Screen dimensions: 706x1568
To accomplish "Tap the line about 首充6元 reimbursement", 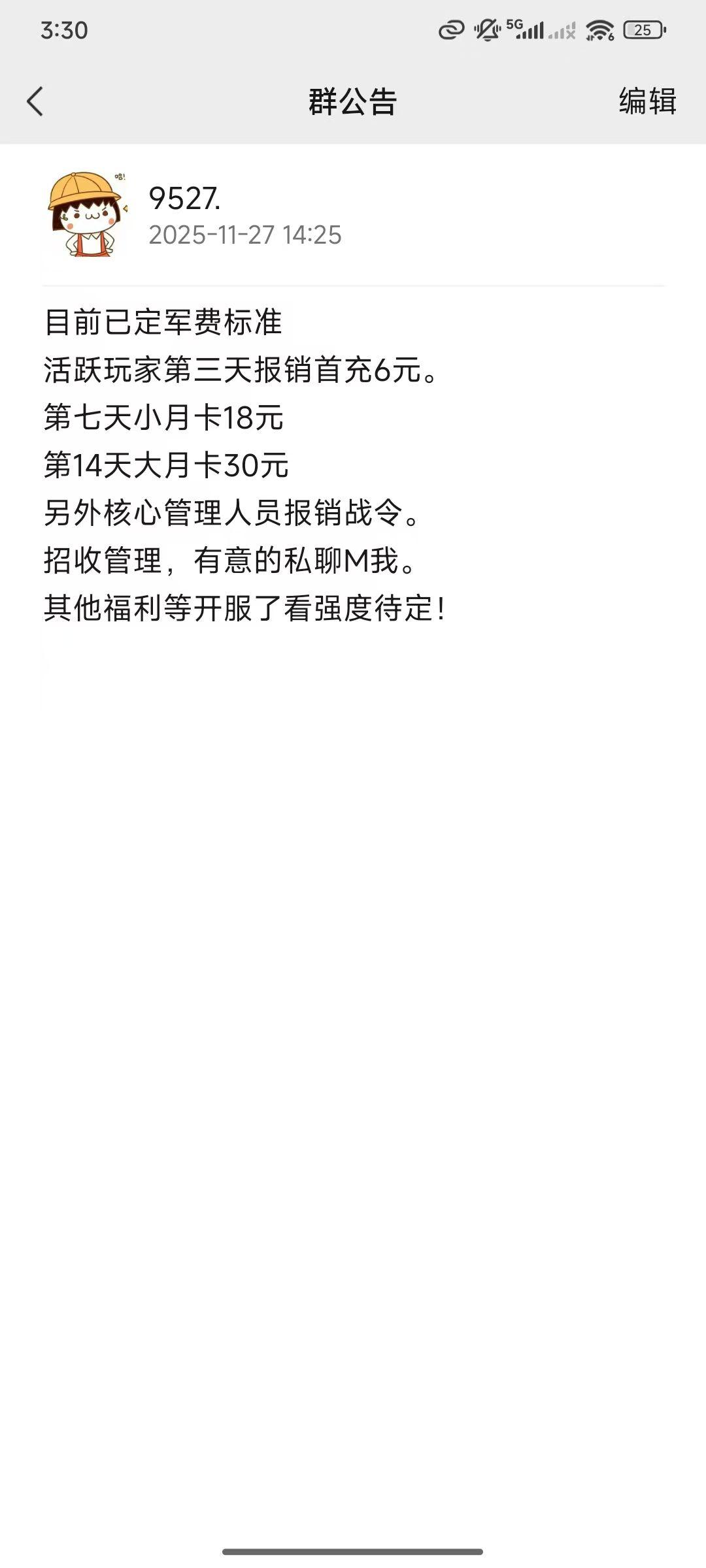I will click(242, 372).
